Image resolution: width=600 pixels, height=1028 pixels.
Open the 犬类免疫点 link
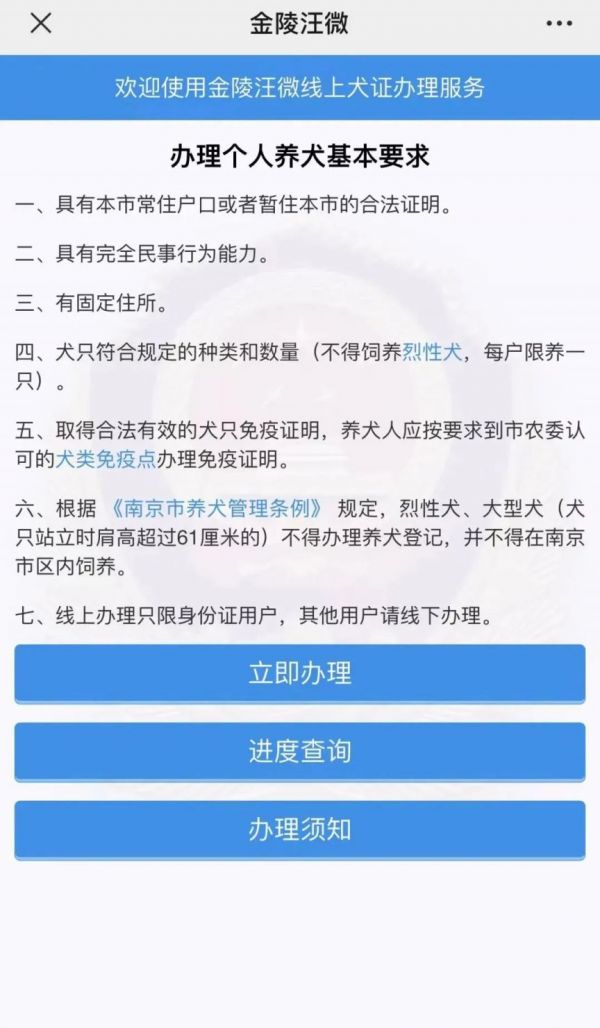106,459
